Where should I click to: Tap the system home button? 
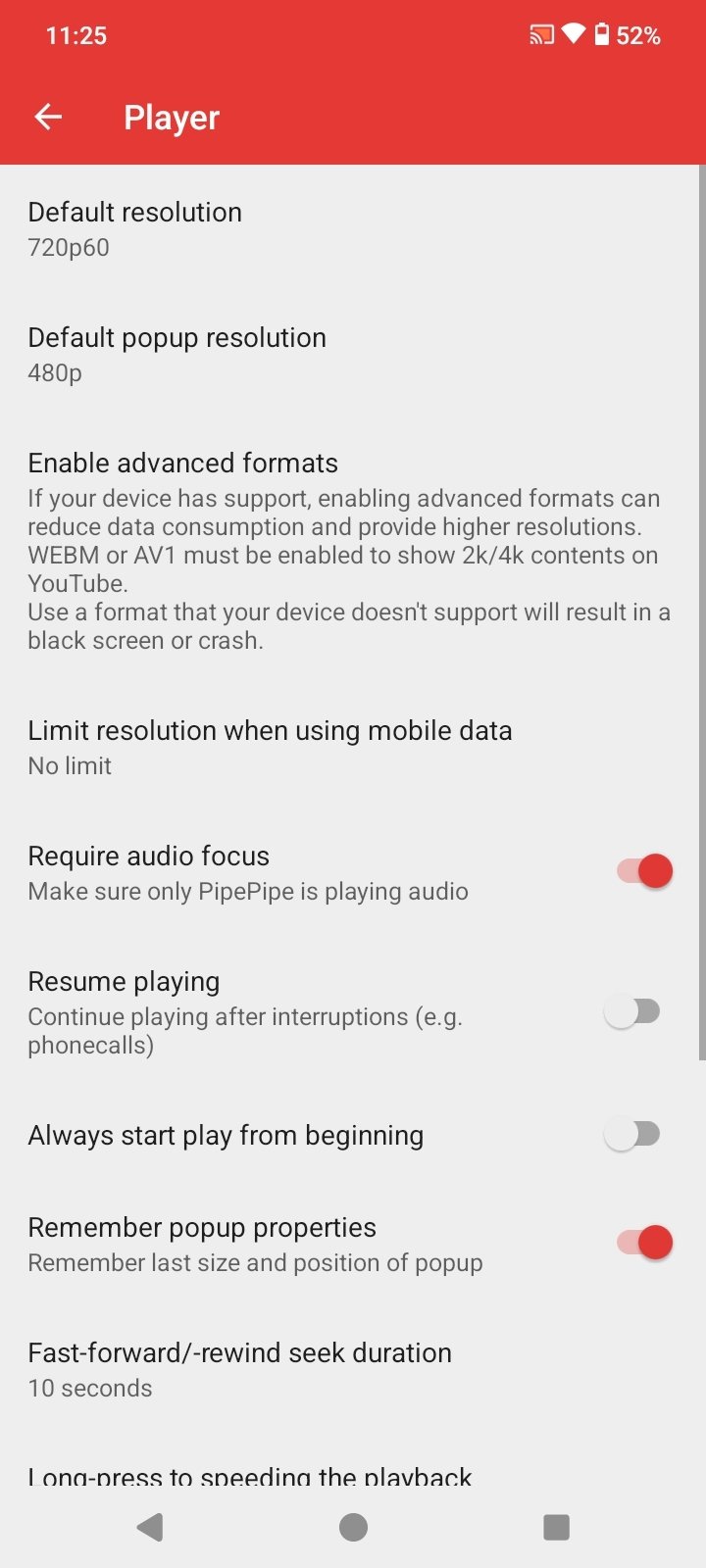[353, 1527]
